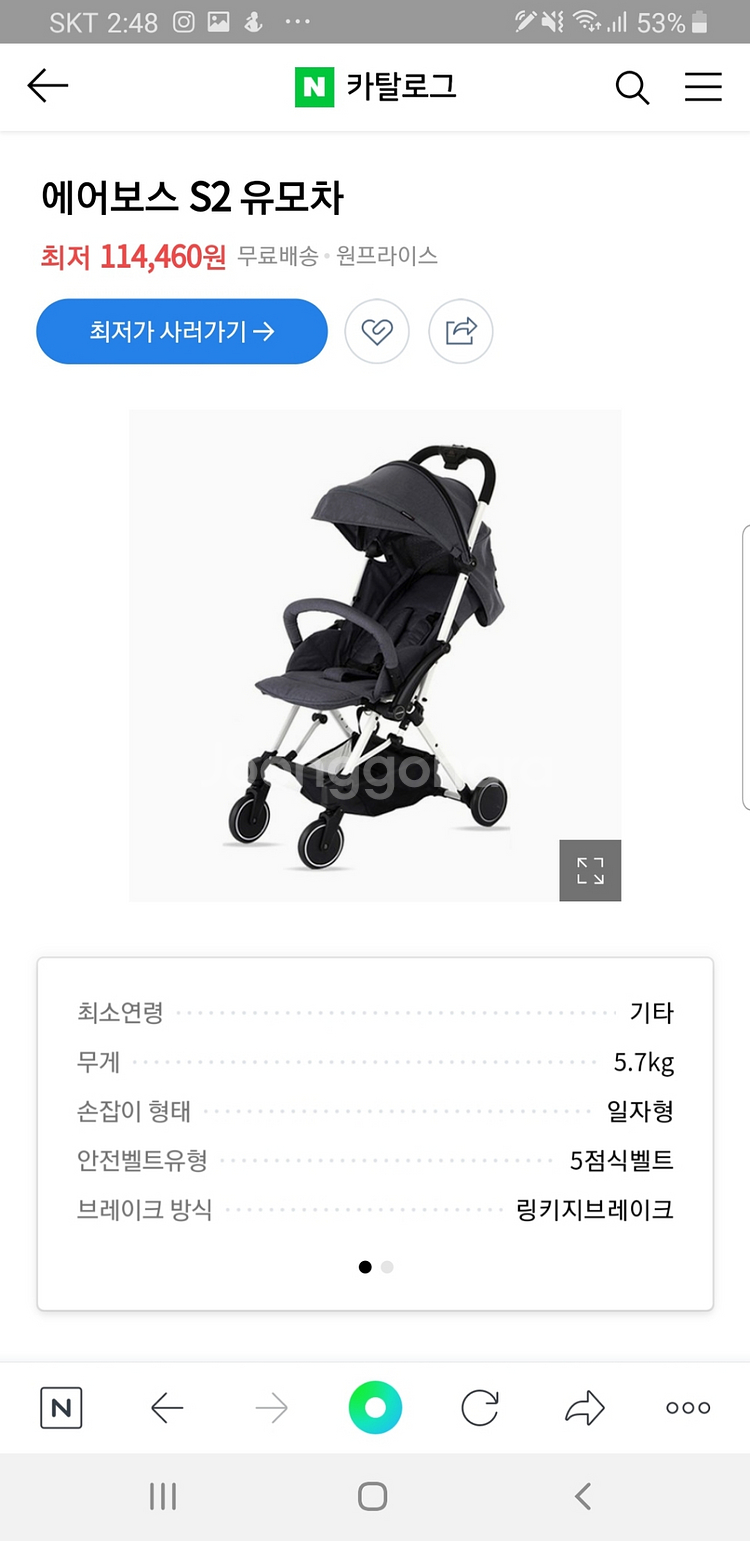Open Naver home from the N button
Screen dimensions: 750x1541
(x=61, y=1408)
